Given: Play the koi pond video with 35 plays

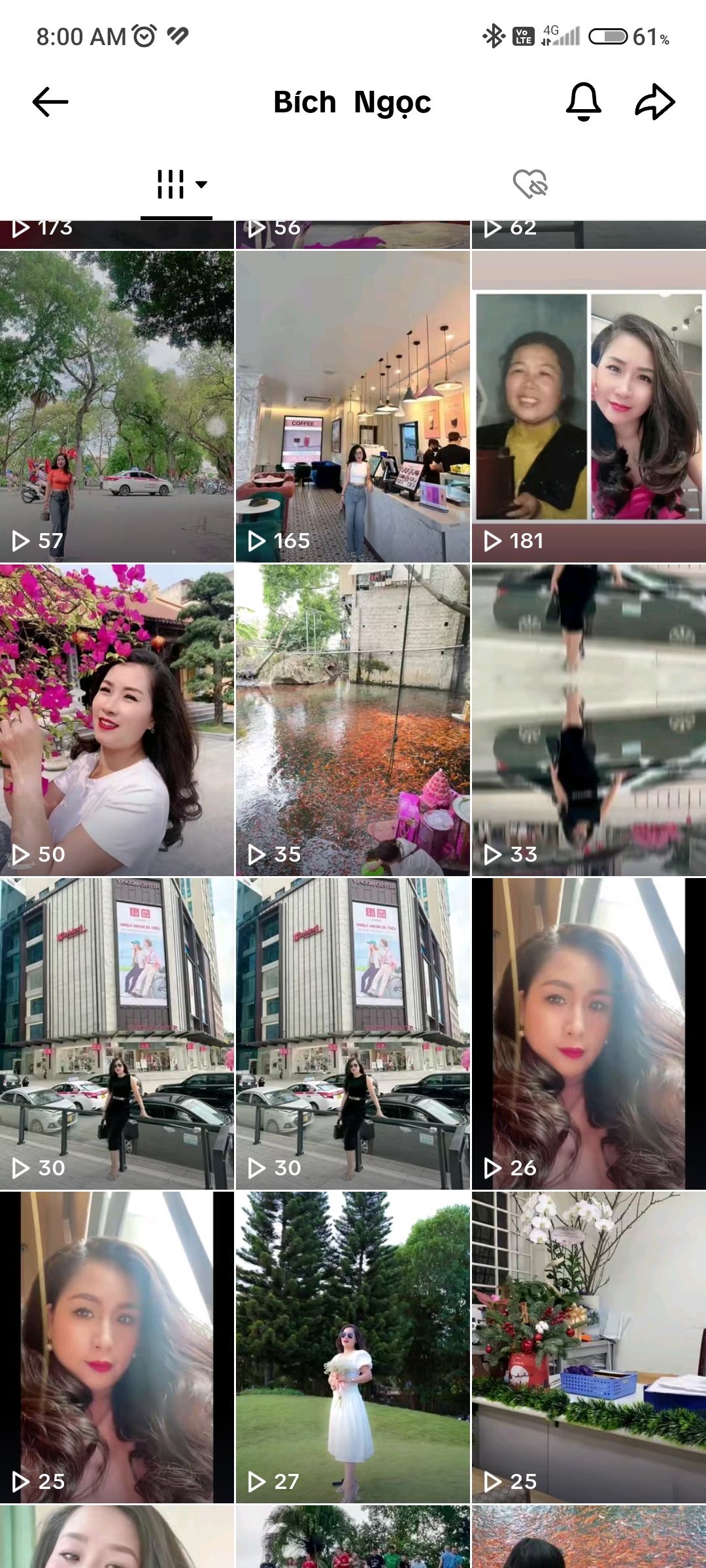Looking at the screenshot, I should pos(352,720).
